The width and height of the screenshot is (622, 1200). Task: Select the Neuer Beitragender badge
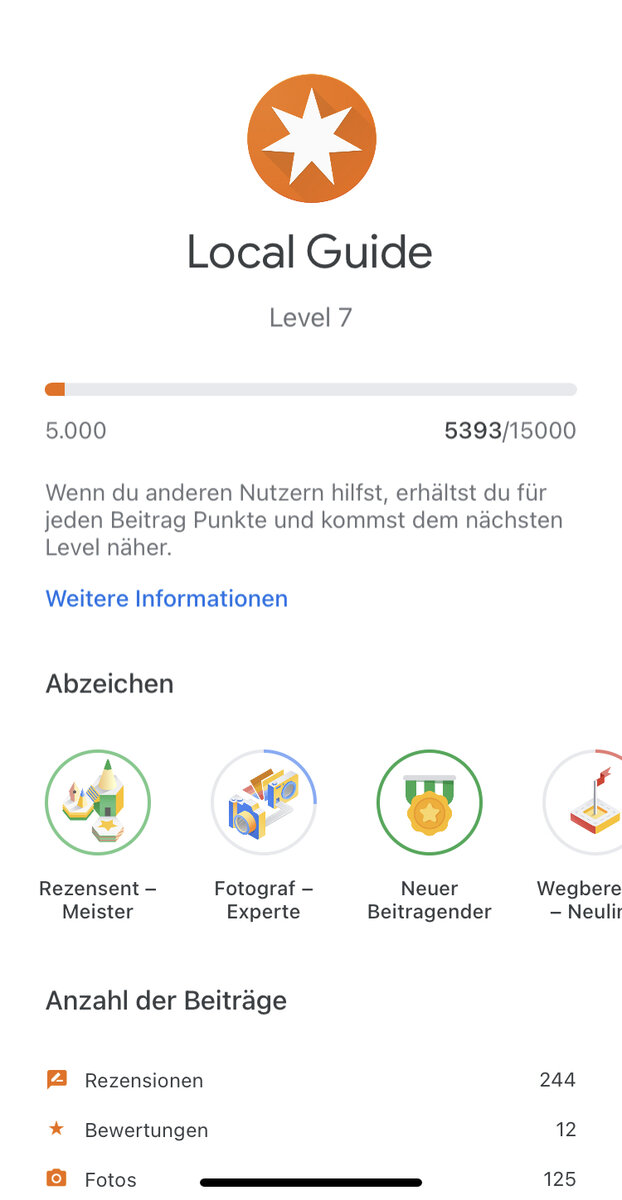(x=430, y=802)
